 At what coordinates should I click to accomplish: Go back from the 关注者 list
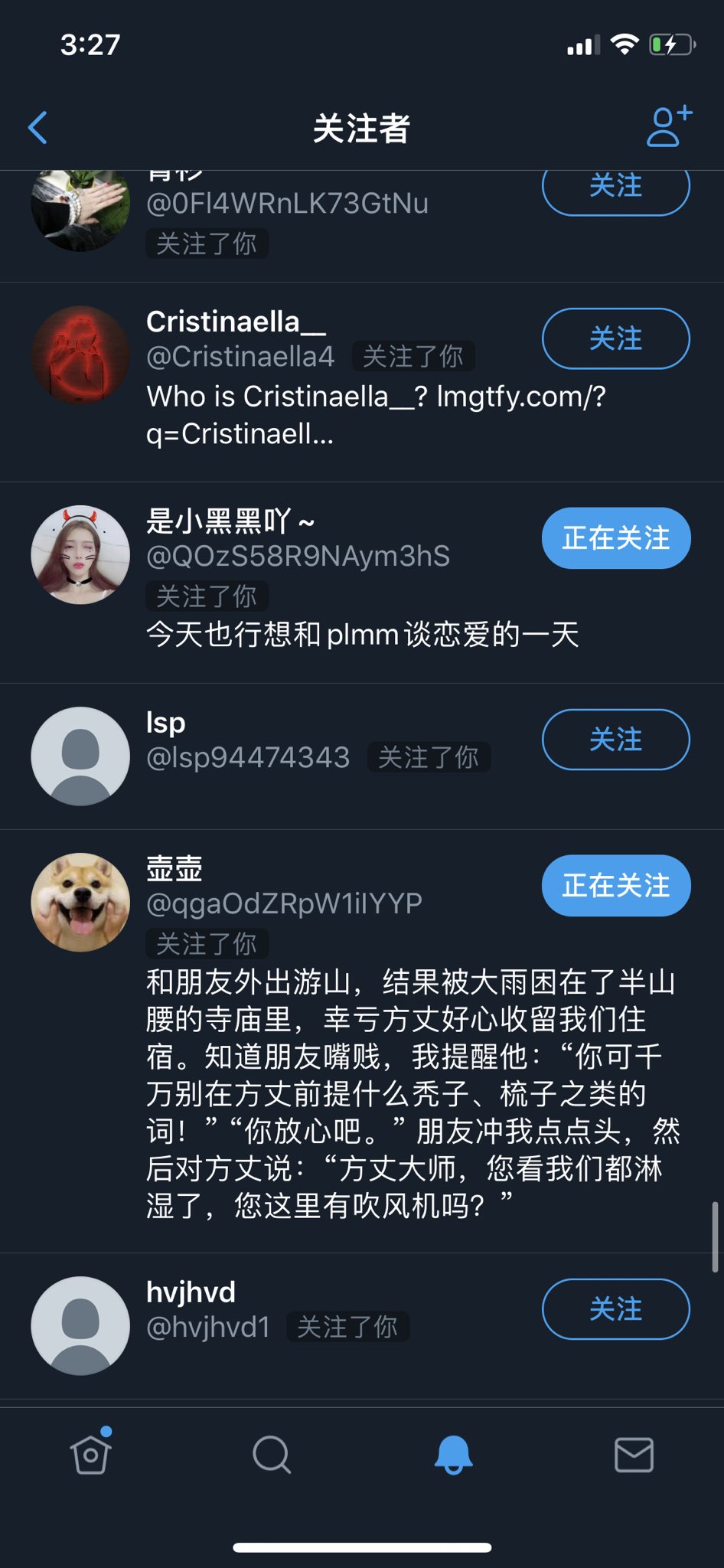coord(38,128)
